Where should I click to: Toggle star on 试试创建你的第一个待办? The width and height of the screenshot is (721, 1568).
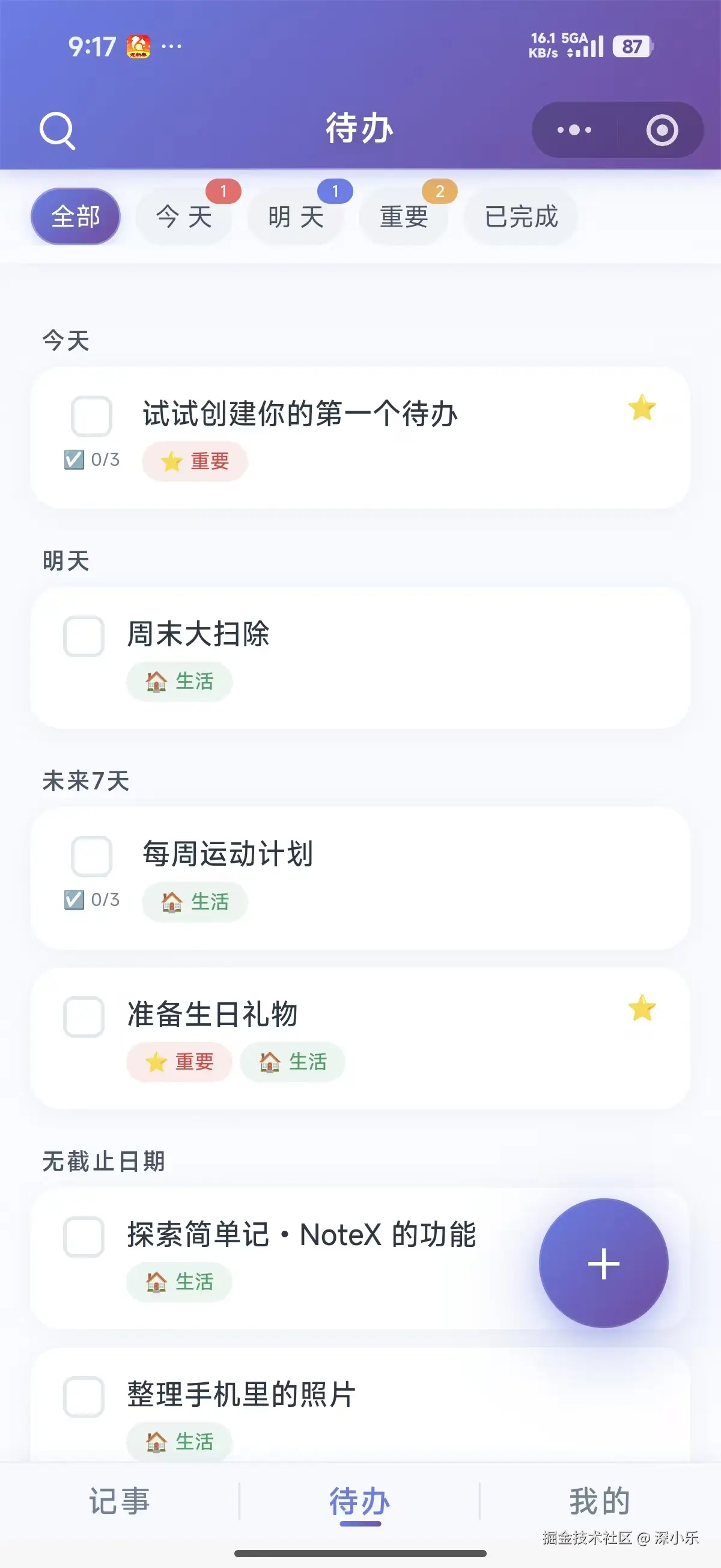642,408
